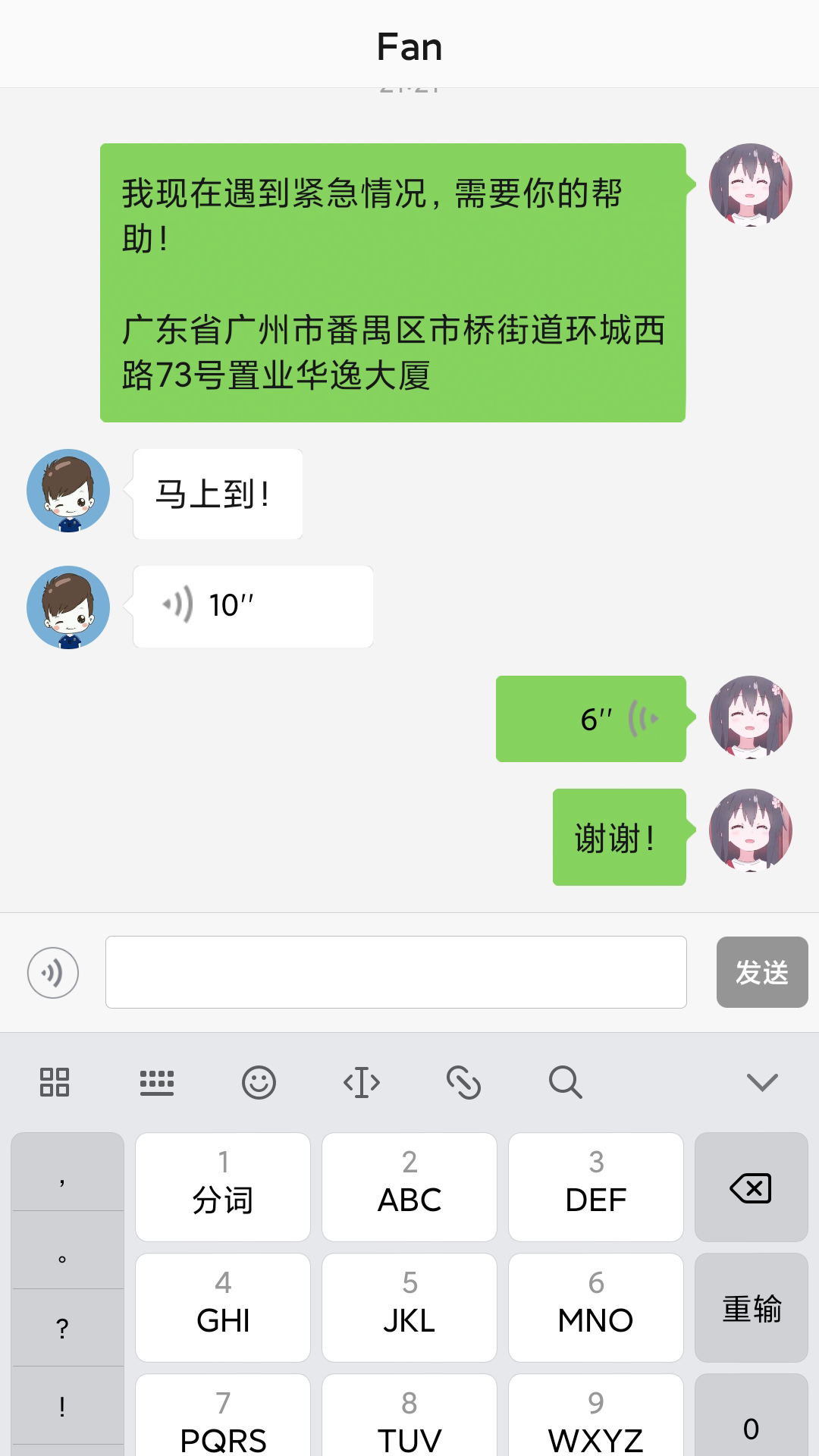Open Fan's avatar next to 马上到

68,491
